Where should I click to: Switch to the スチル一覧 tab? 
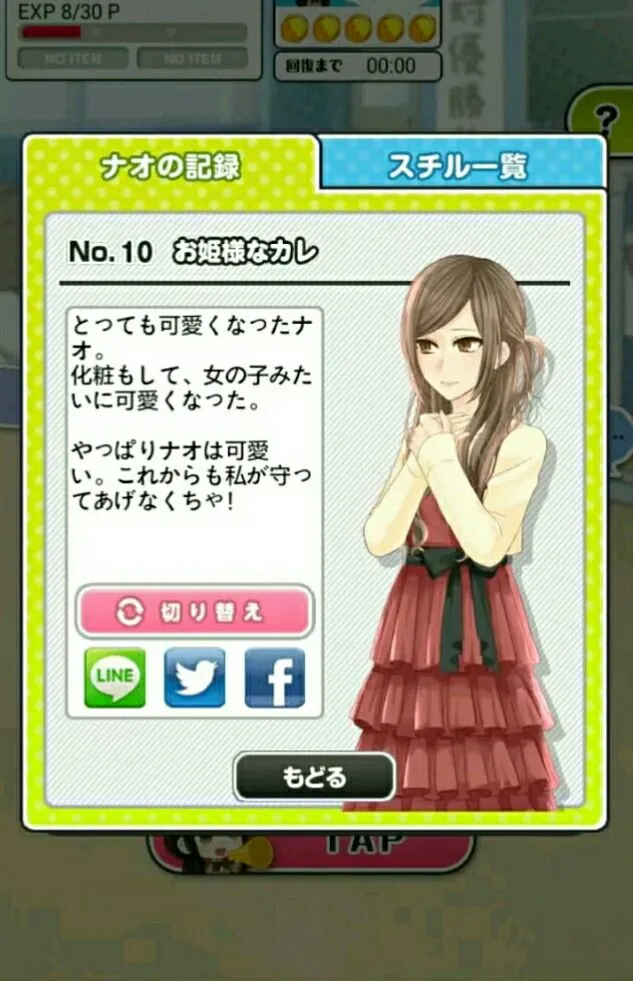[462, 165]
